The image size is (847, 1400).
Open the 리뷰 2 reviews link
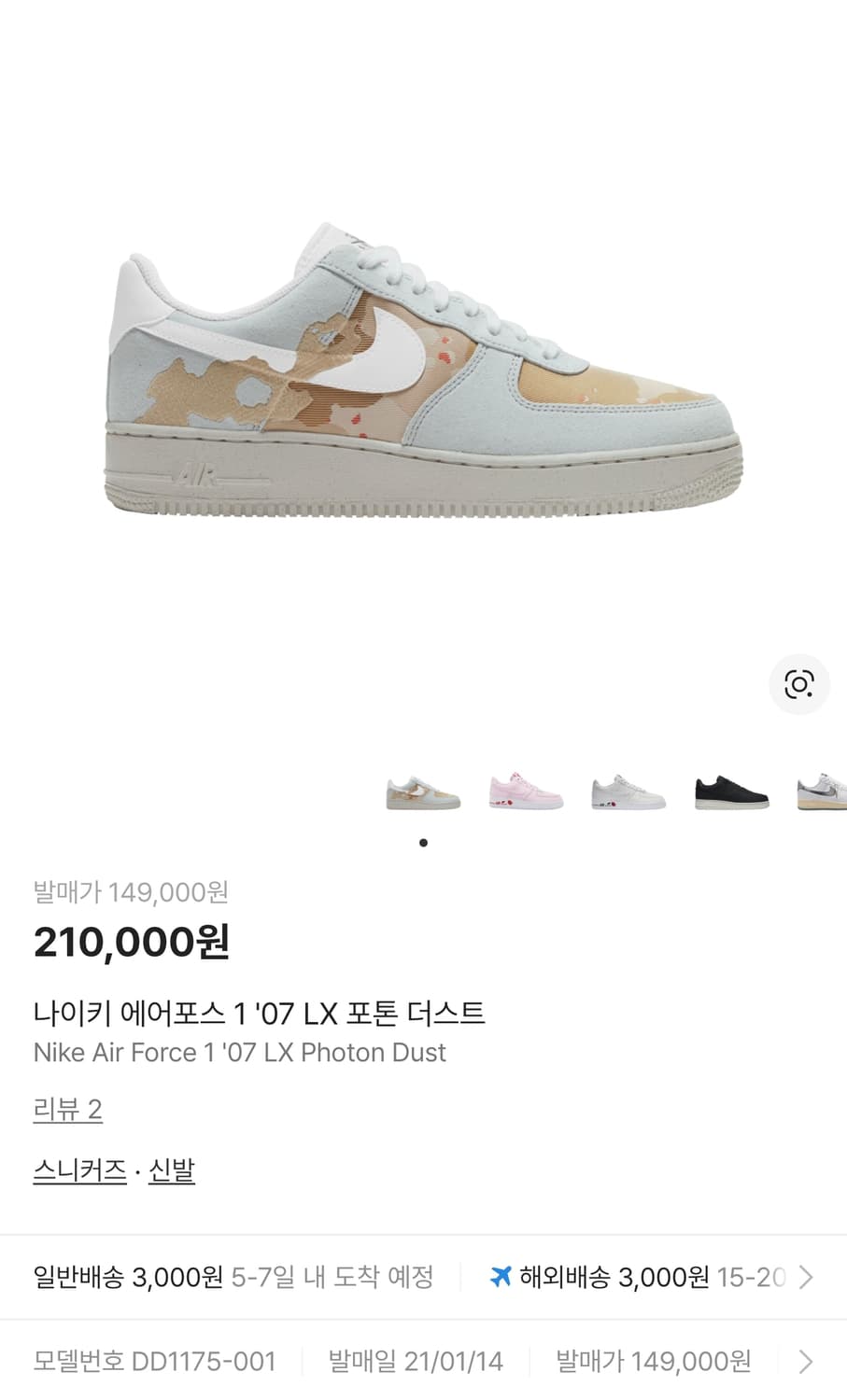(68, 1110)
